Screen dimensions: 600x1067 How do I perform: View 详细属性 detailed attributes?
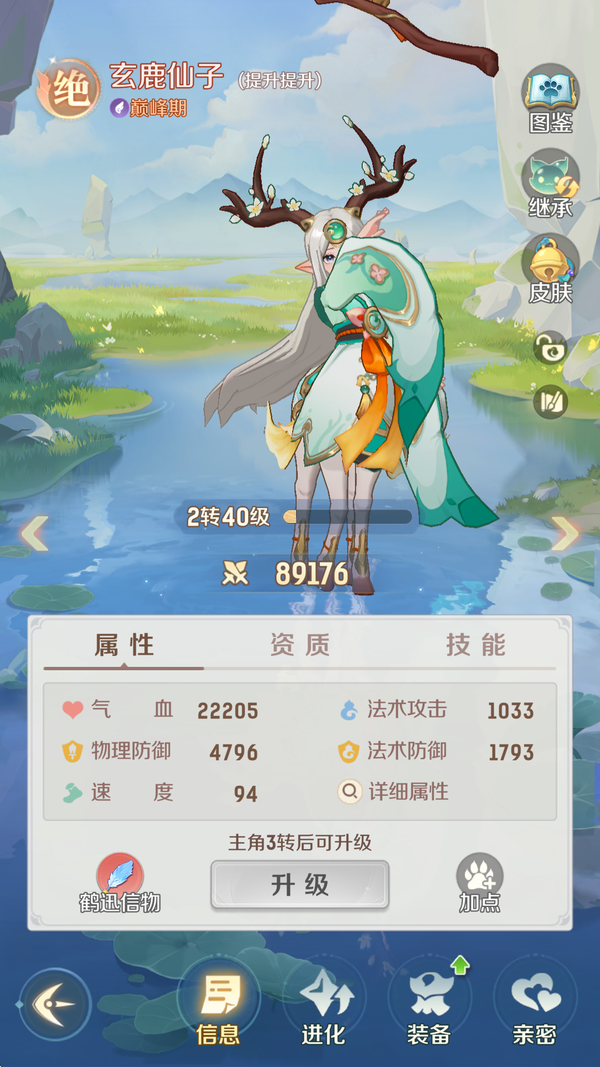tap(394, 792)
